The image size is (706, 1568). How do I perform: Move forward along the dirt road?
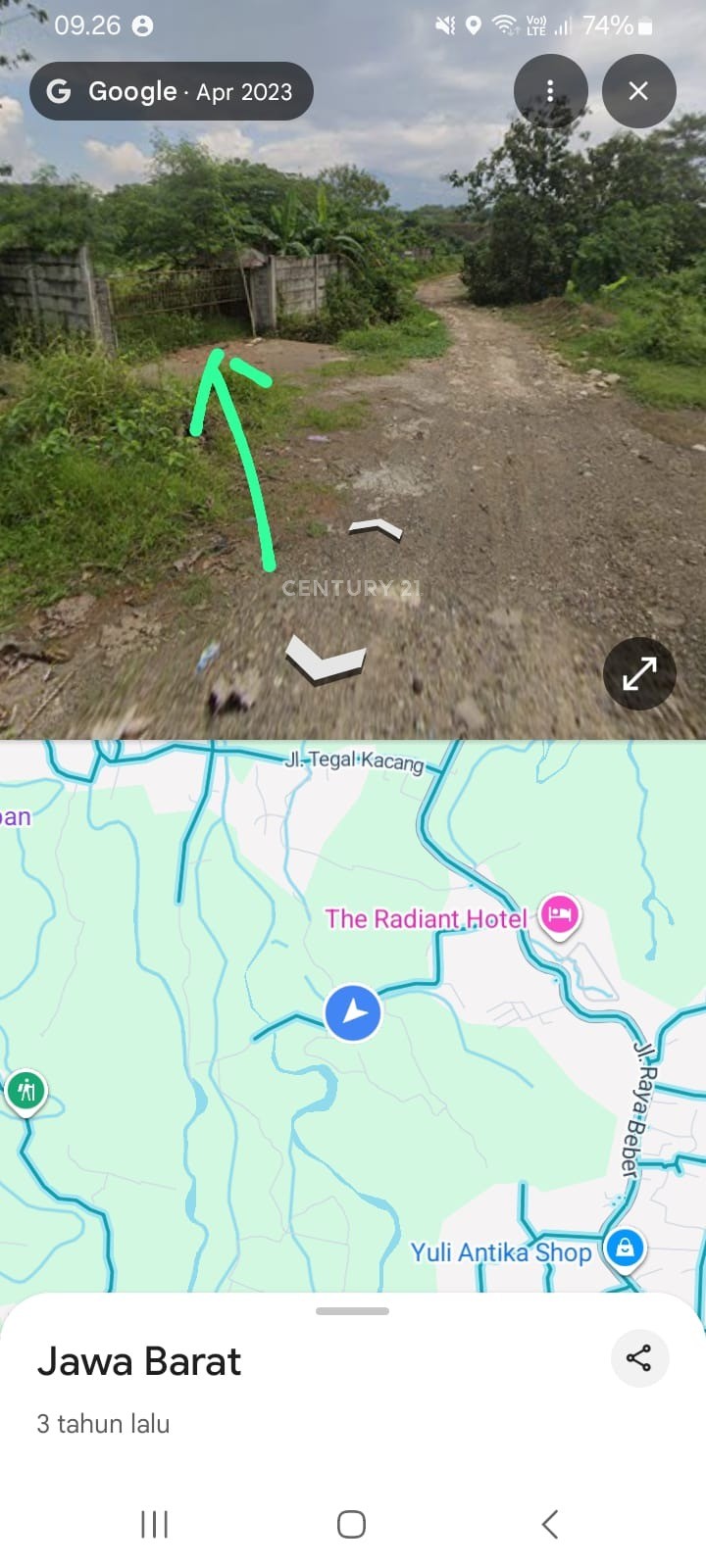pyautogui.click(x=376, y=530)
